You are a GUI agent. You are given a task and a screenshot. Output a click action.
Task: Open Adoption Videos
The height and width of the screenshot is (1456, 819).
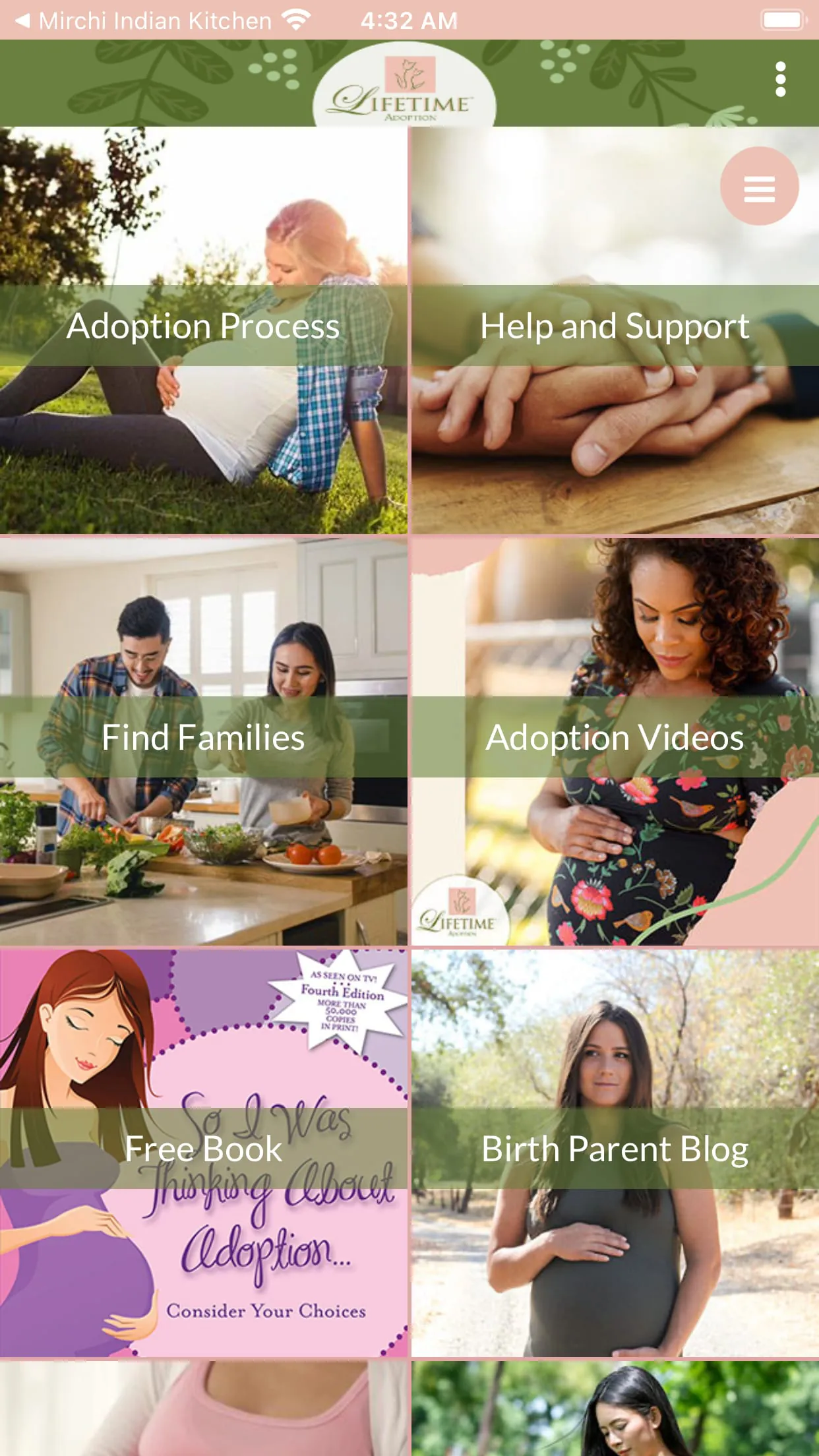(615, 739)
